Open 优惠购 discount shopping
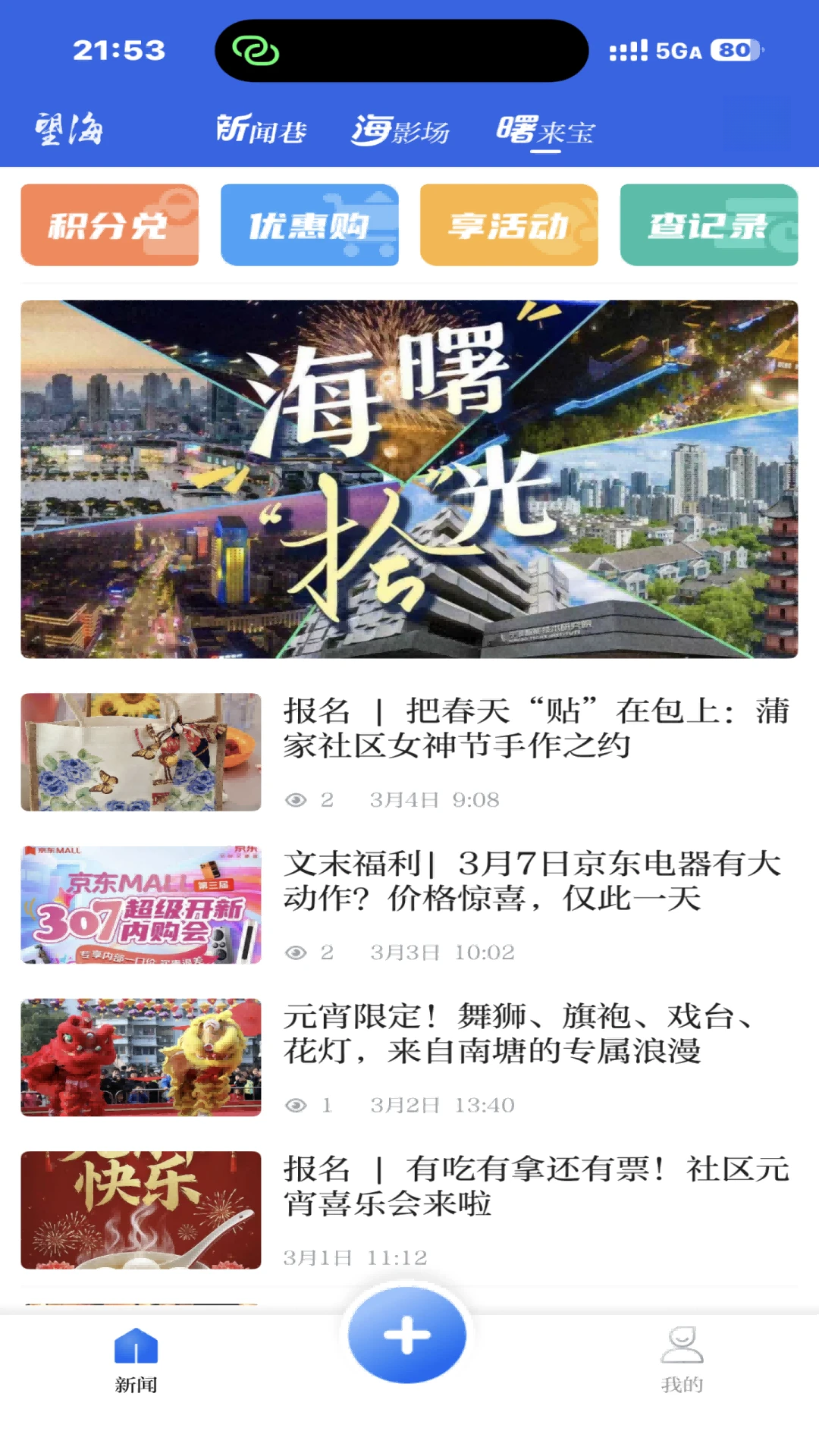Screen dimensions: 819x1456 click(309, 225)
